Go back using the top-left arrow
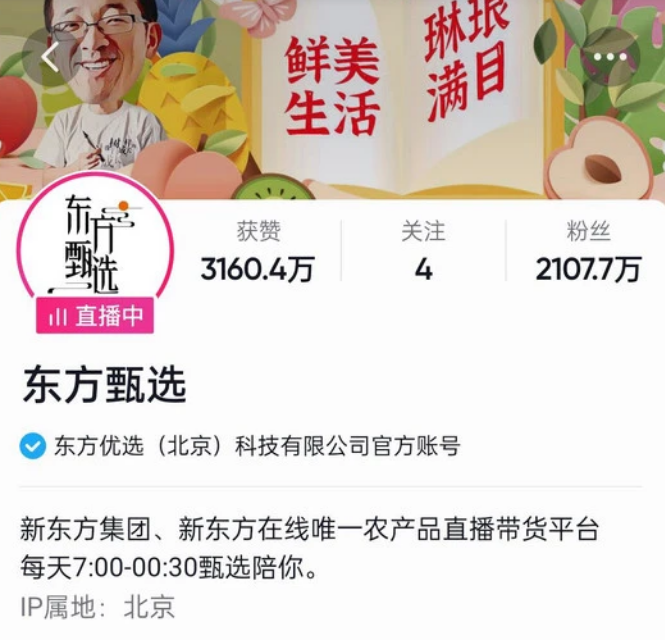Image resolution: width=665 pixels, height=640 pixels. pos(50,57)
